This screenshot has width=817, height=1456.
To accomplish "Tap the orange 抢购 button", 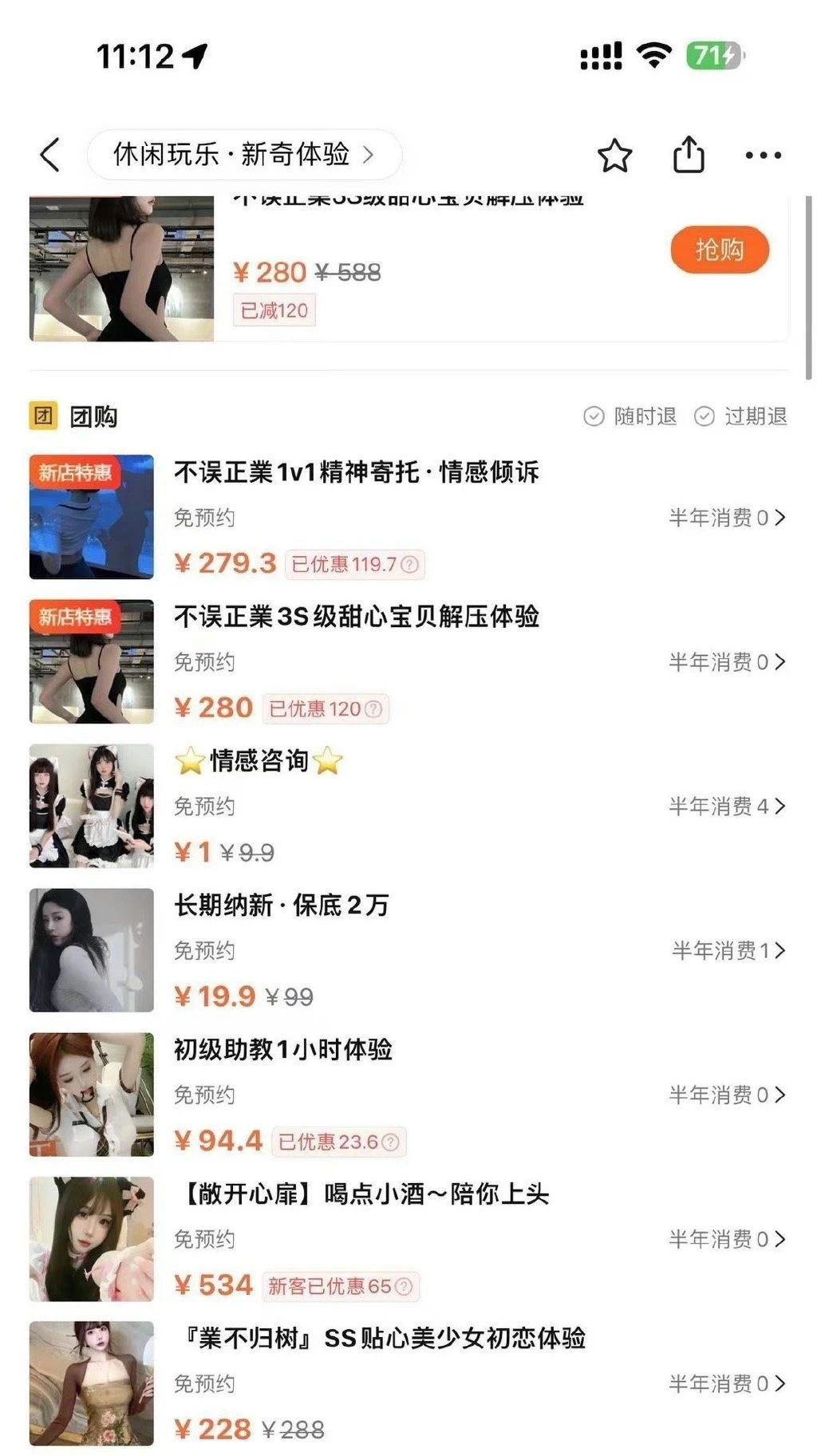I will tap(720, 250).
